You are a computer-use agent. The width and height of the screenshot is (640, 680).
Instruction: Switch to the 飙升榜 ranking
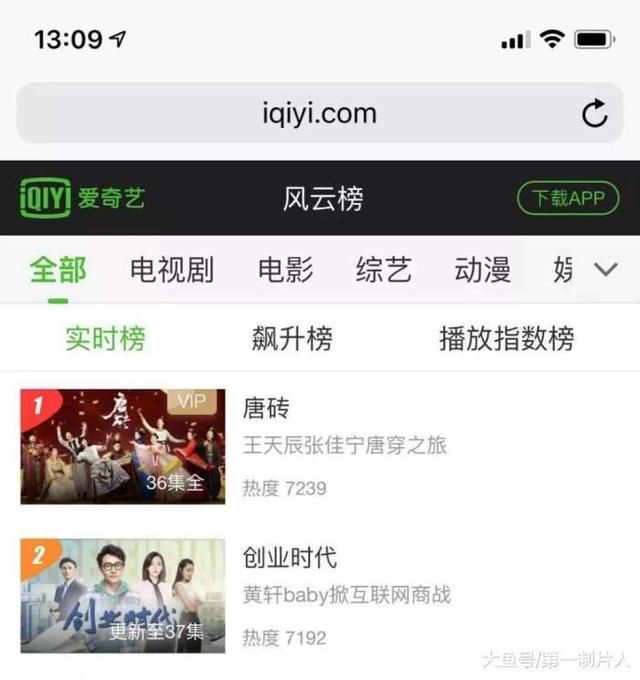tap(292, 338)
